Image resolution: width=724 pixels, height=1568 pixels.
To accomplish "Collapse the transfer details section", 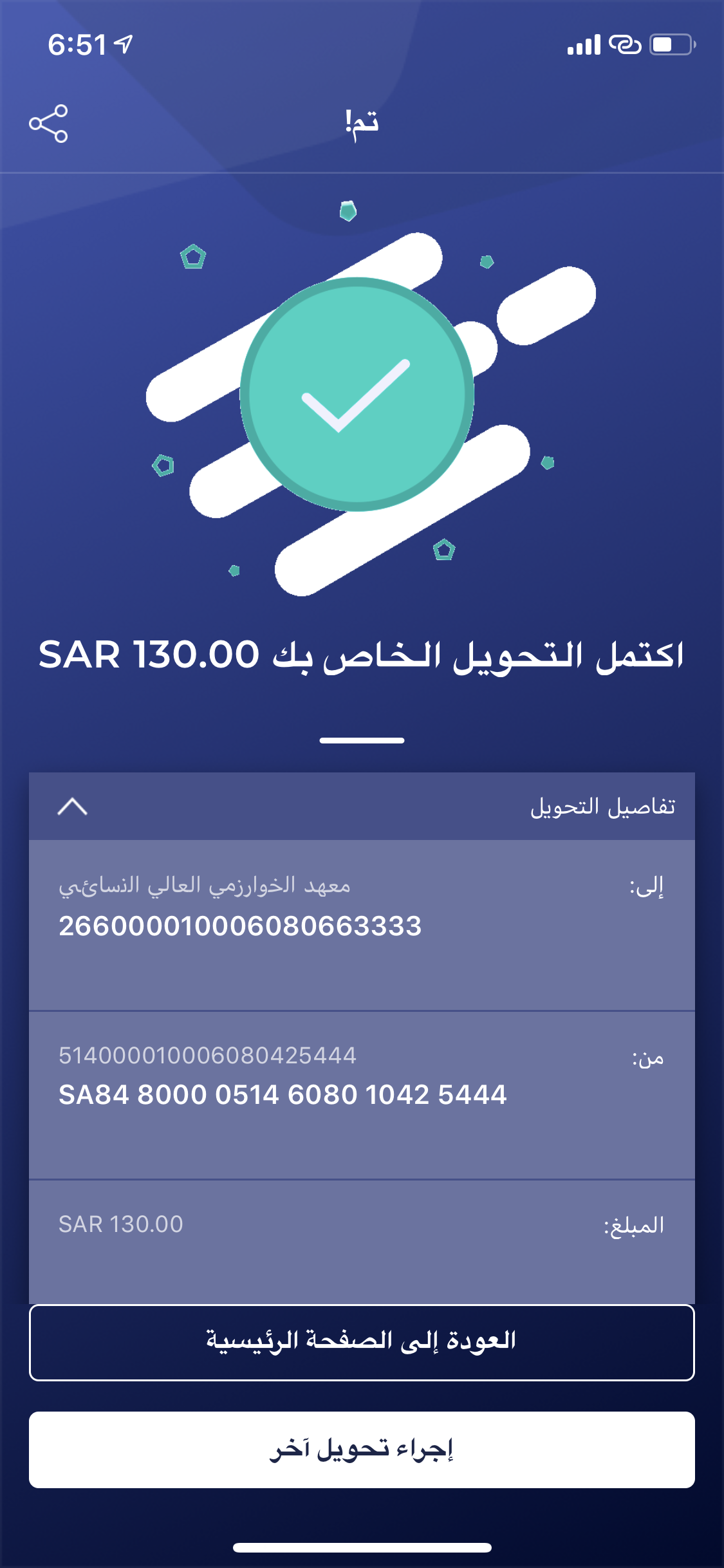I will pyautogui.click(x=72, y=807).
